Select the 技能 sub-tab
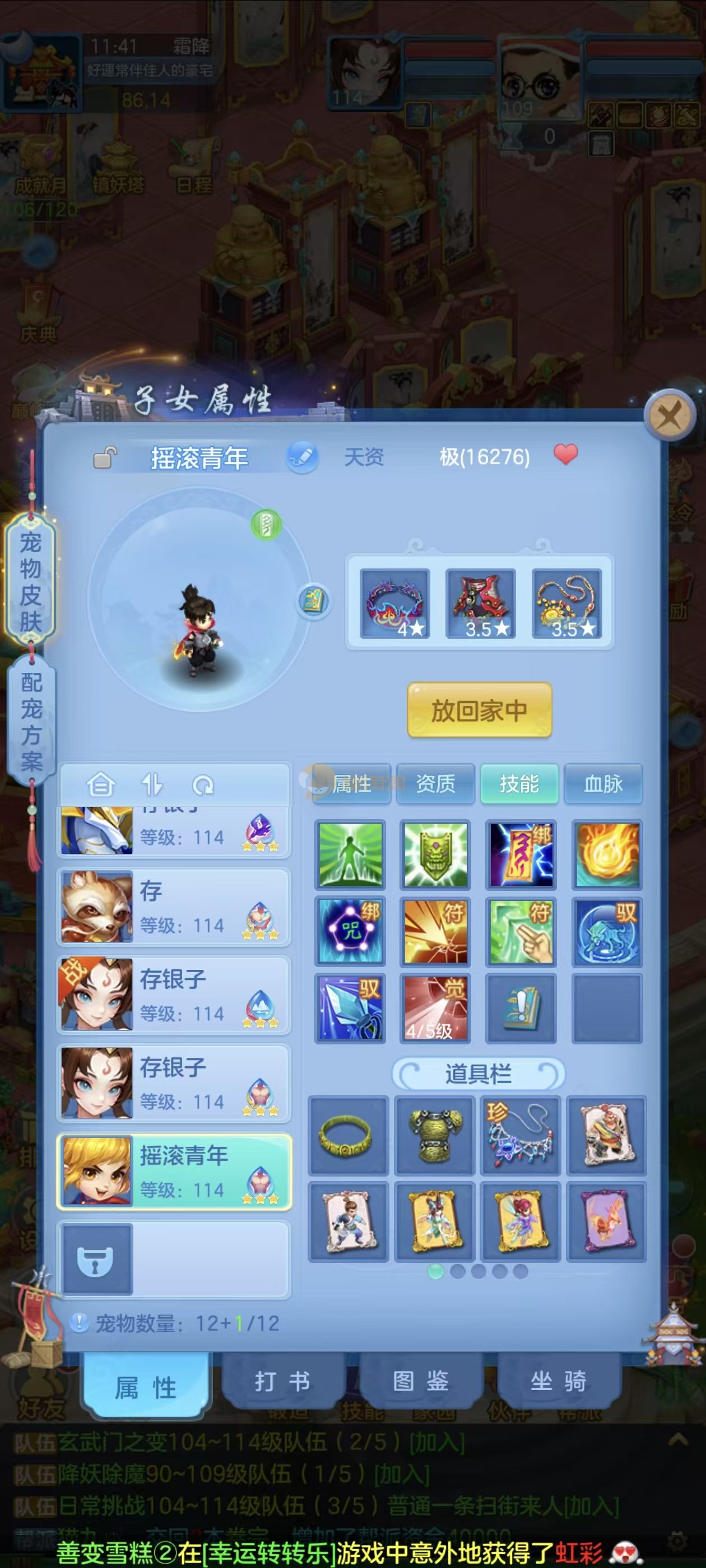 pos(519,784)
